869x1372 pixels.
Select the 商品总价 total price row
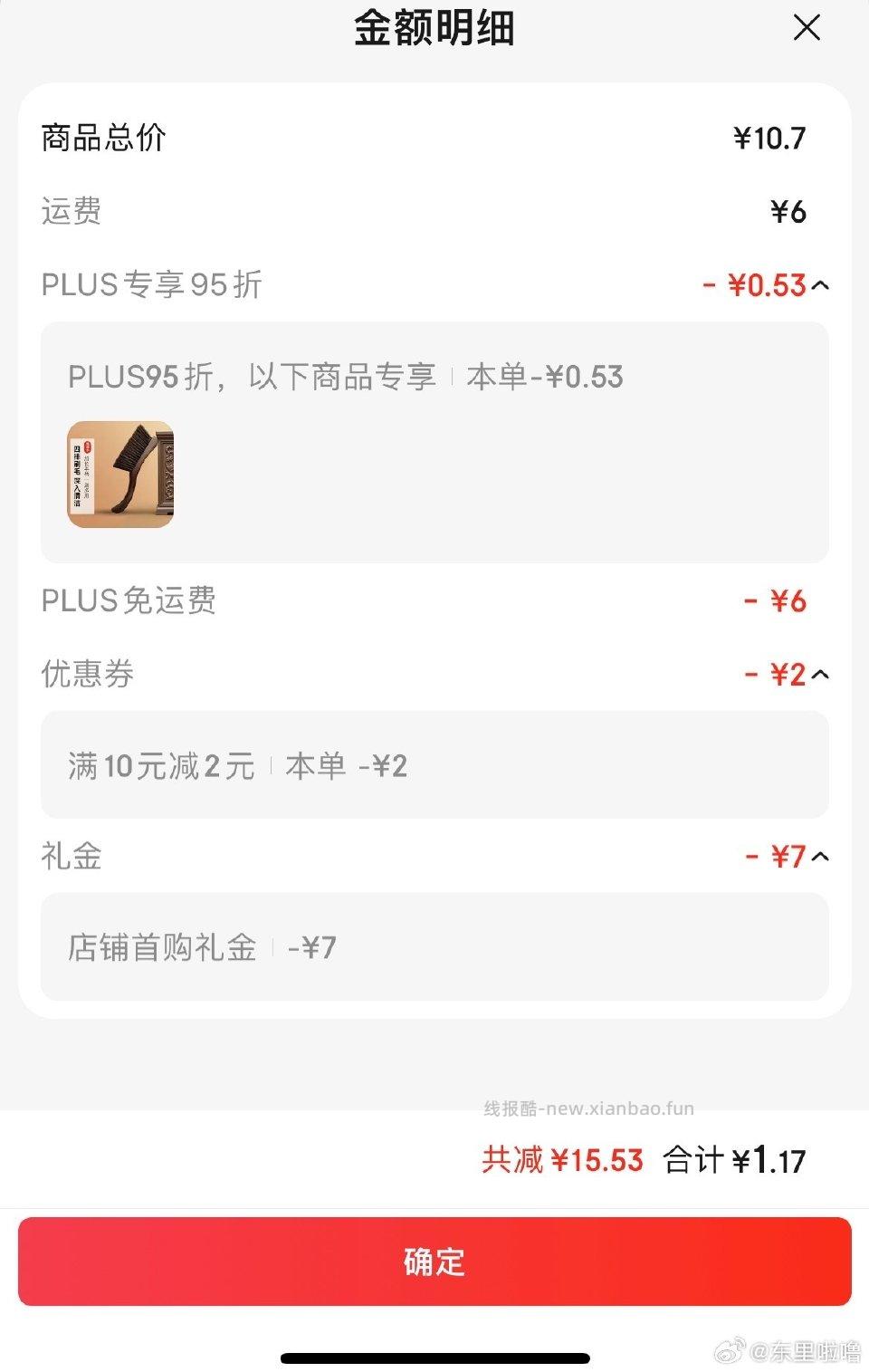tap(434, 138)
